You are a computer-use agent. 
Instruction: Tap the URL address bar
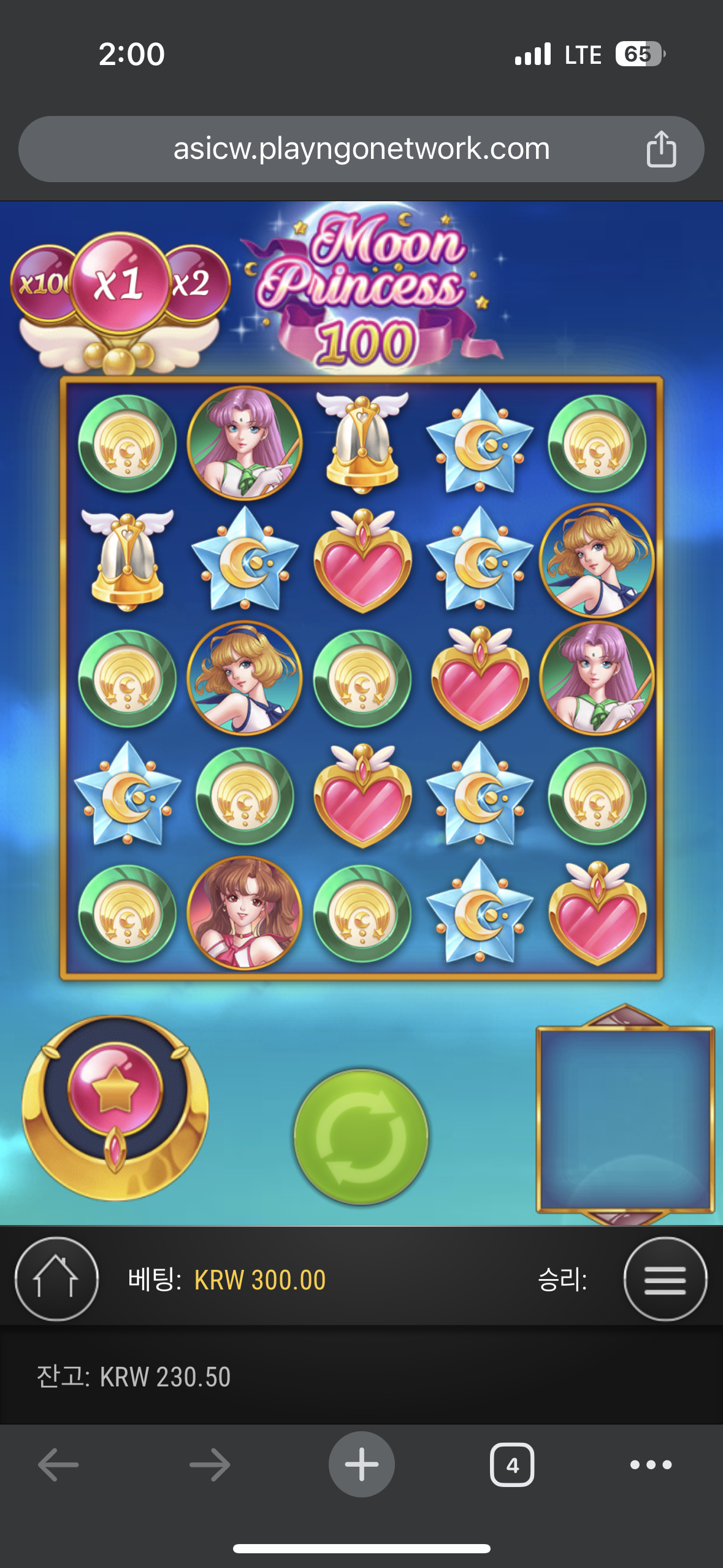(x=361, y=149)
